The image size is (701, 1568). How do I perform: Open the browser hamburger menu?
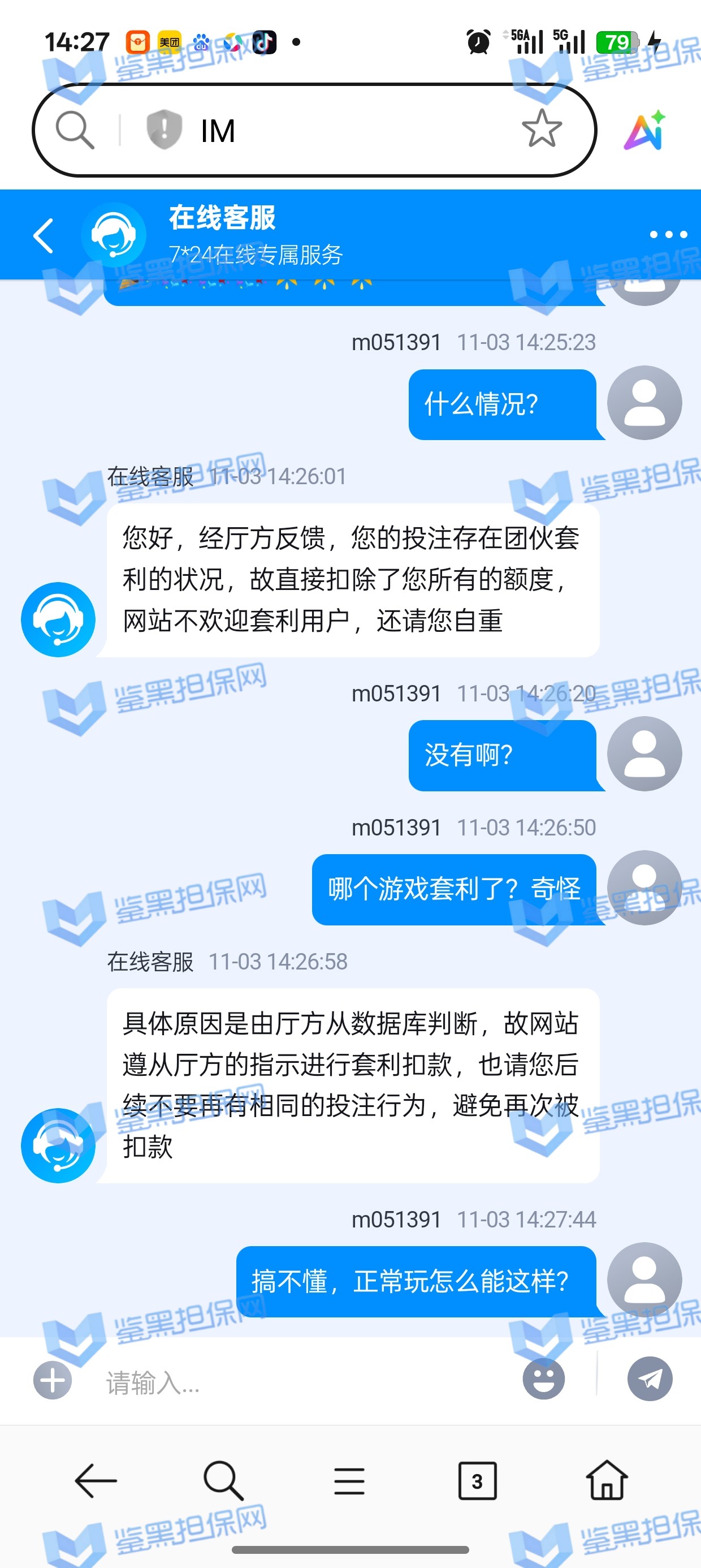(x=349, y=1480)
